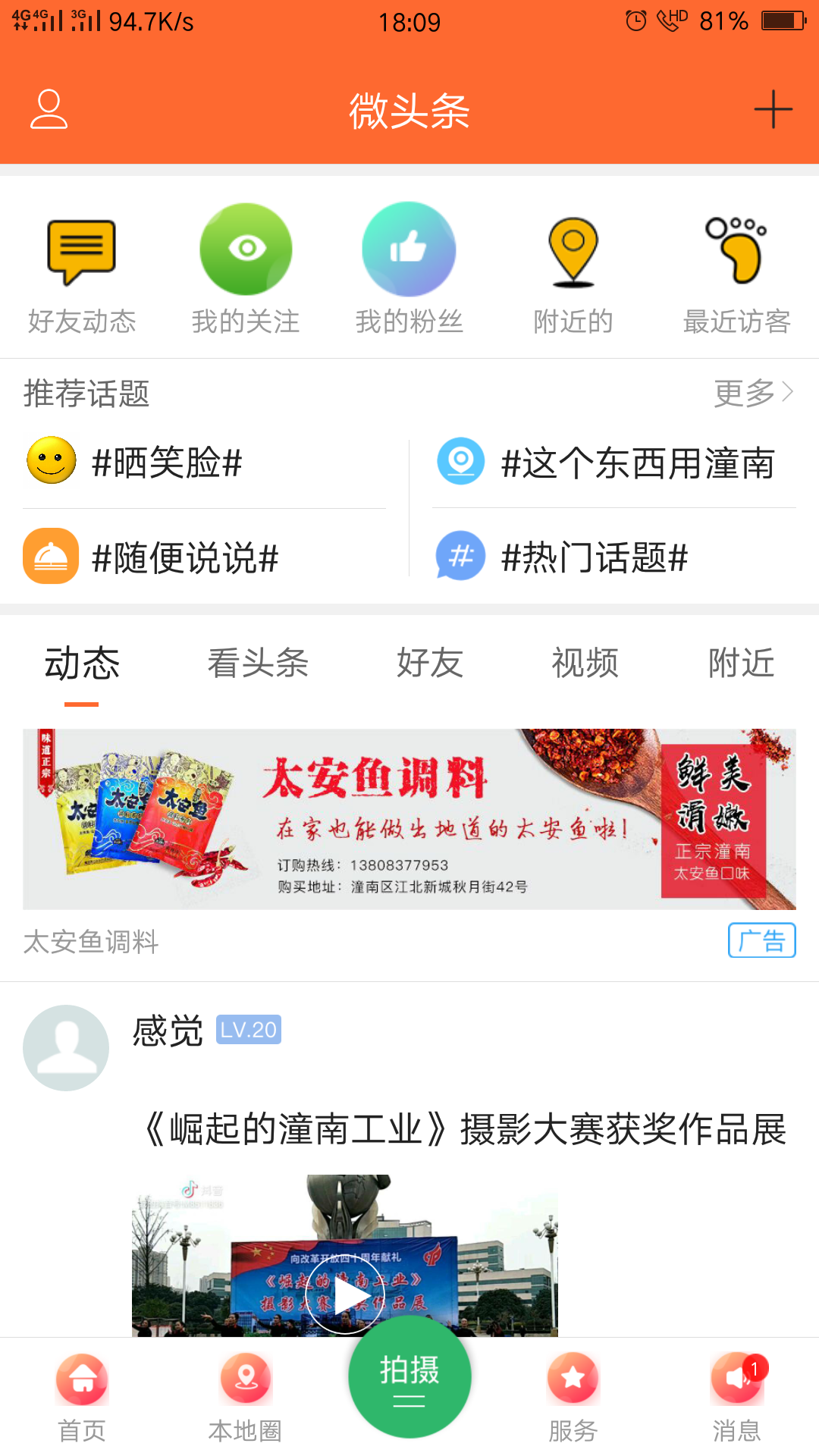
Task: Tap the 太安鱼调料 ad banner
Action: (x=409, y=817)
